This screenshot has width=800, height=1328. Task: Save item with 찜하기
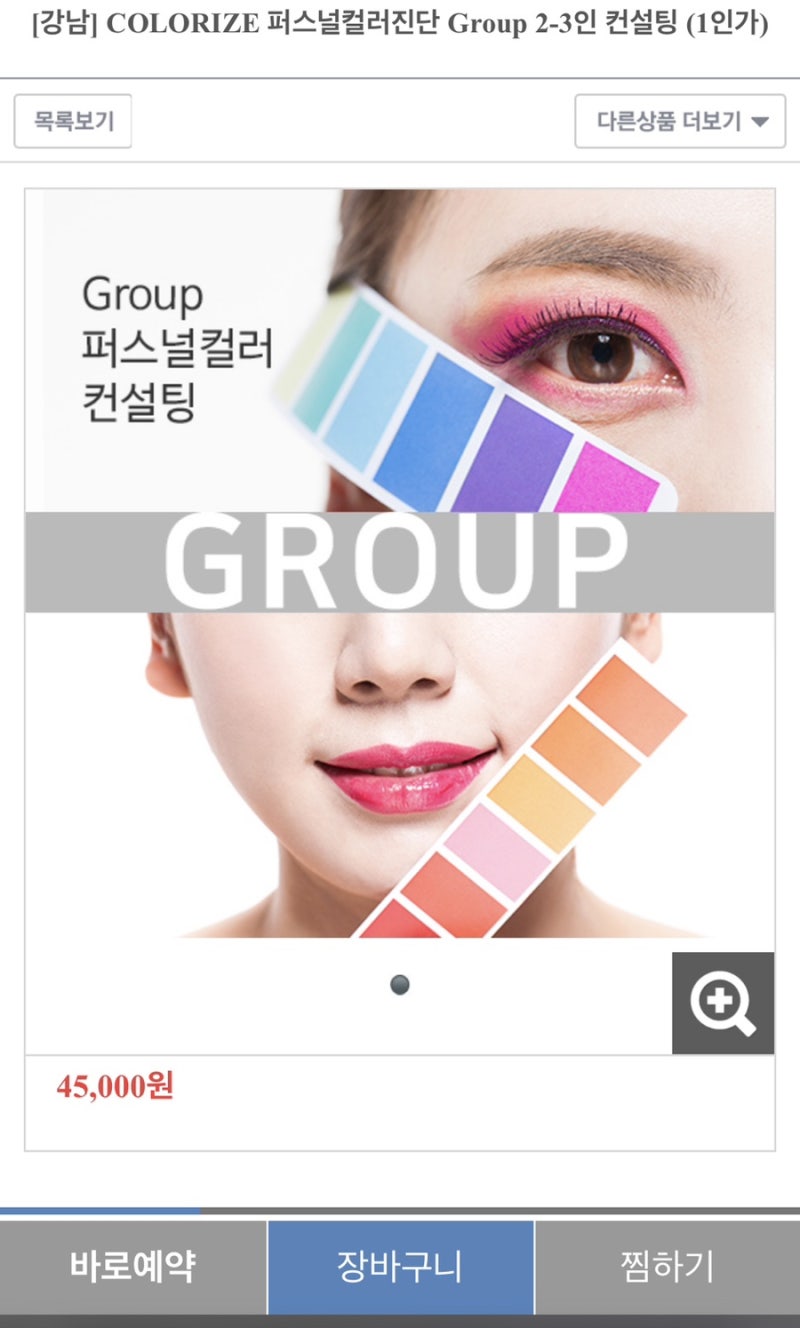668,1267
